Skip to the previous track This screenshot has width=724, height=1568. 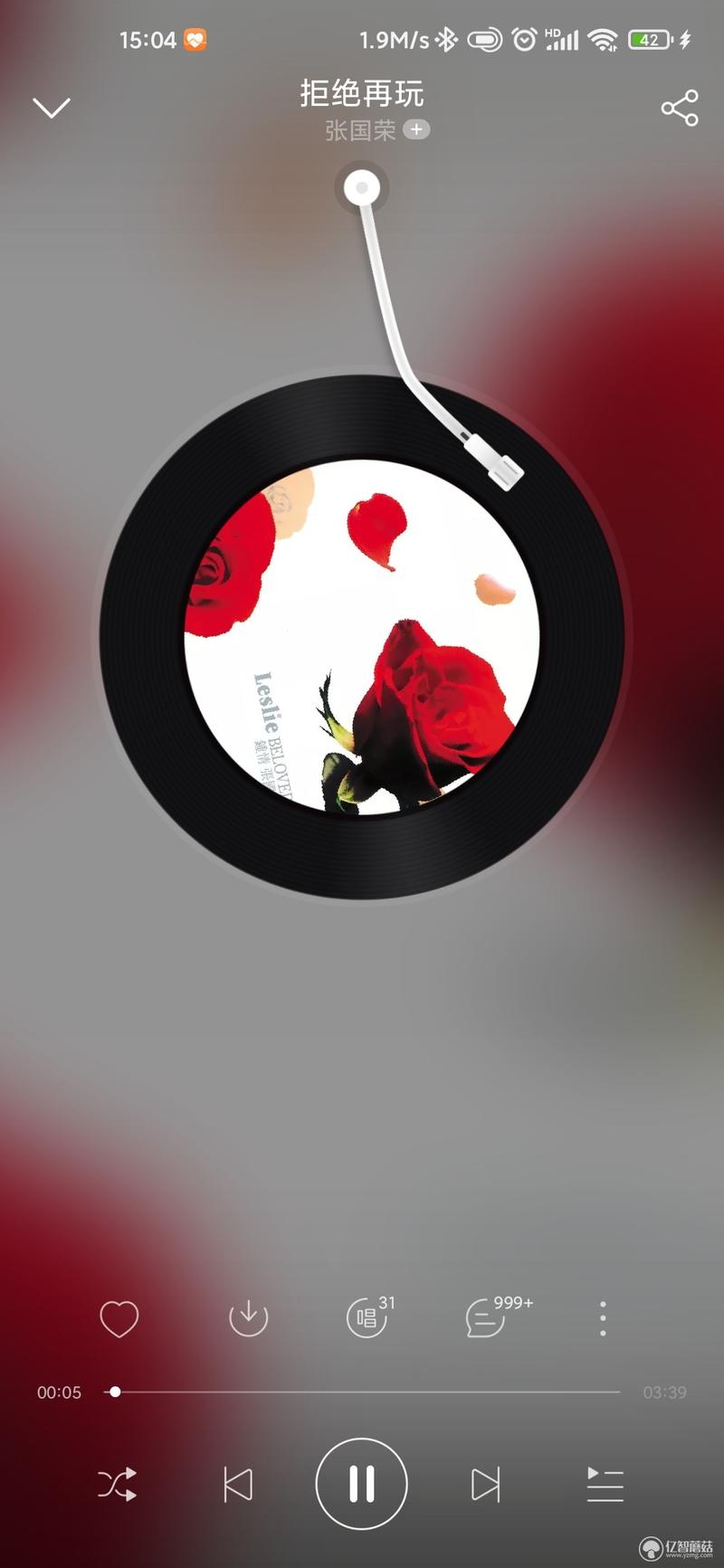coord(238,1484)
